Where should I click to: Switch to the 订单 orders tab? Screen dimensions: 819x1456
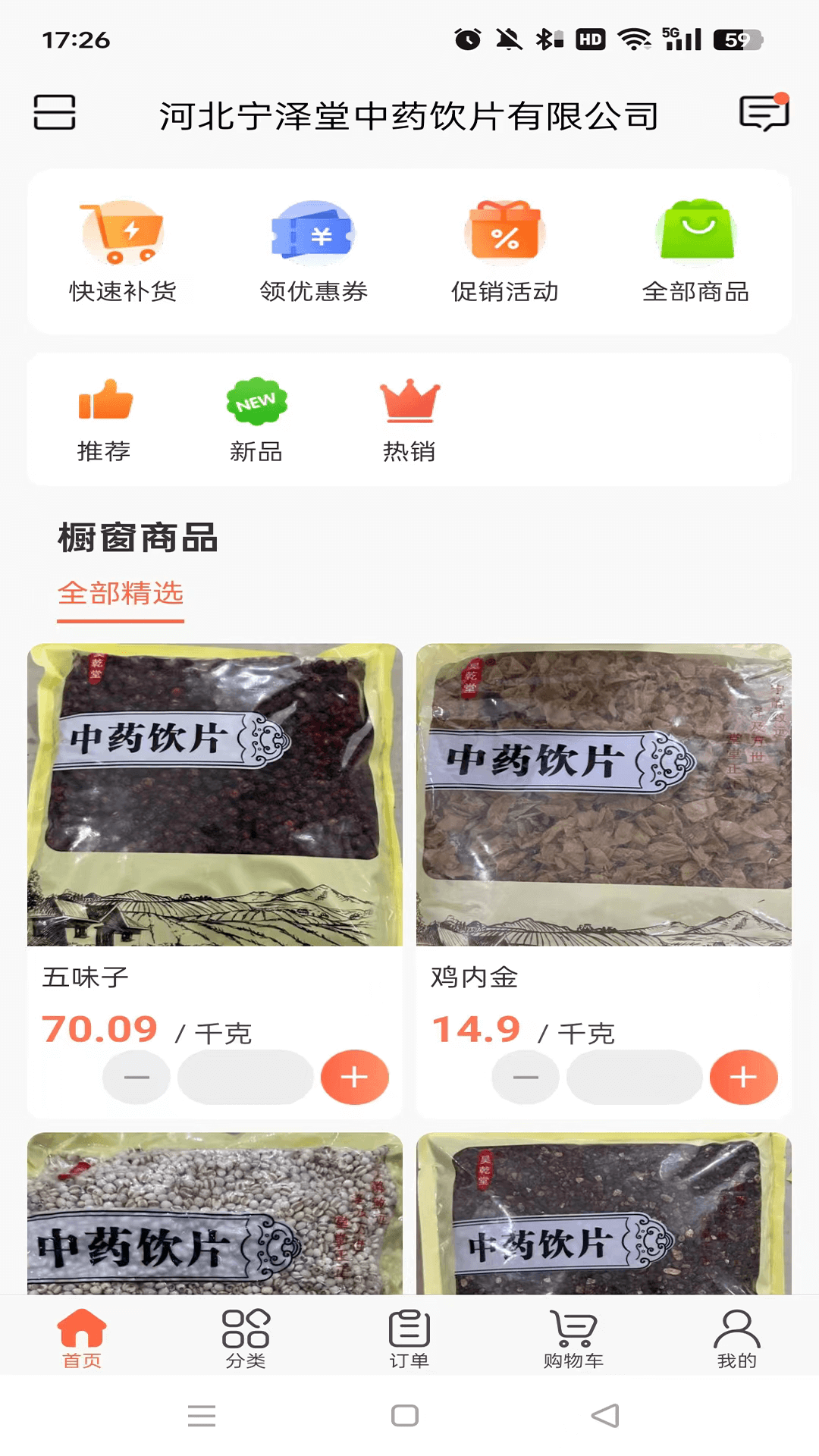click(x=409, y=1338)
